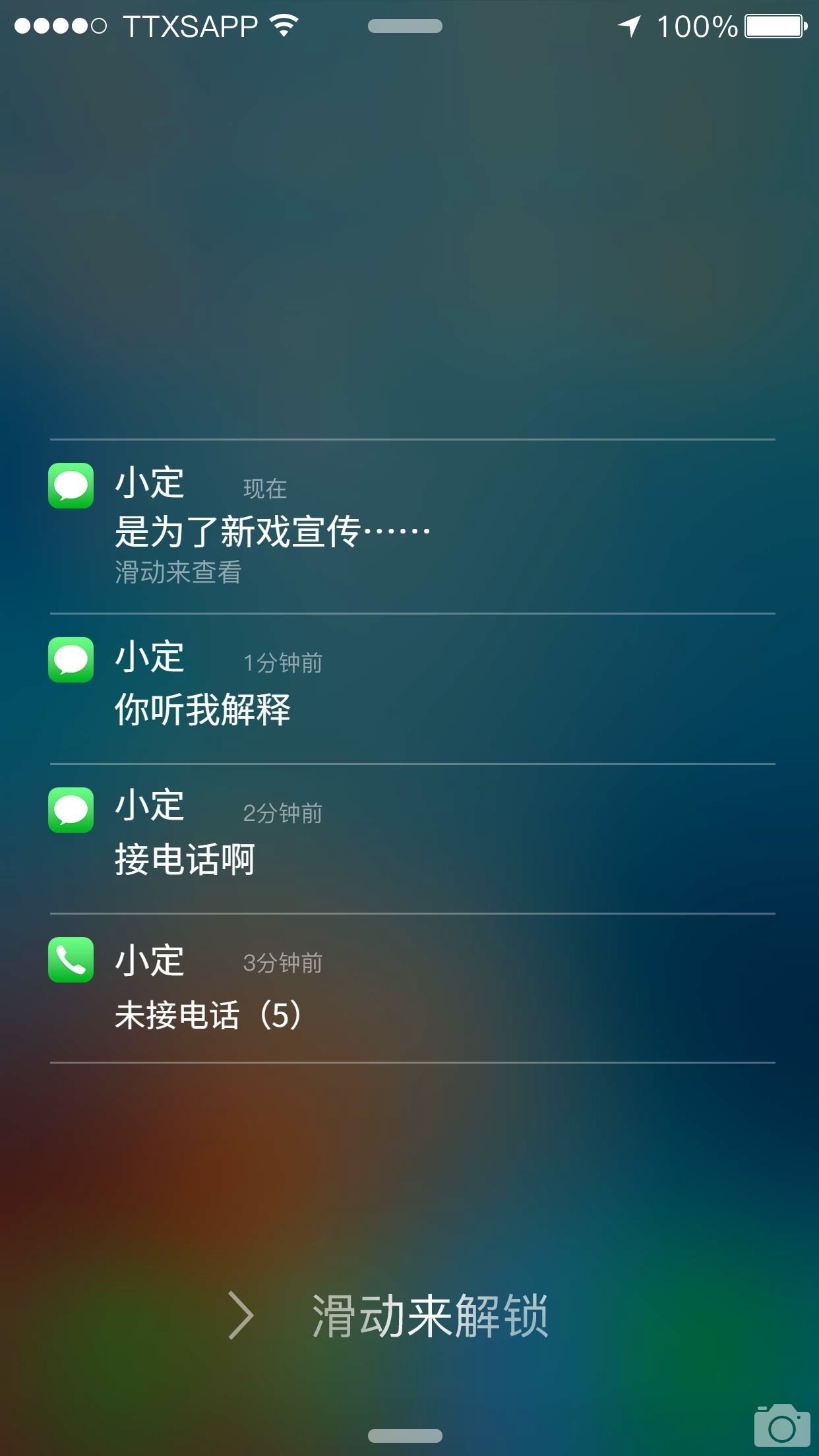Open the '你听我解释' message notification
The height and width of the screenshot is (1456, 819).
click(x=203, y=709)
